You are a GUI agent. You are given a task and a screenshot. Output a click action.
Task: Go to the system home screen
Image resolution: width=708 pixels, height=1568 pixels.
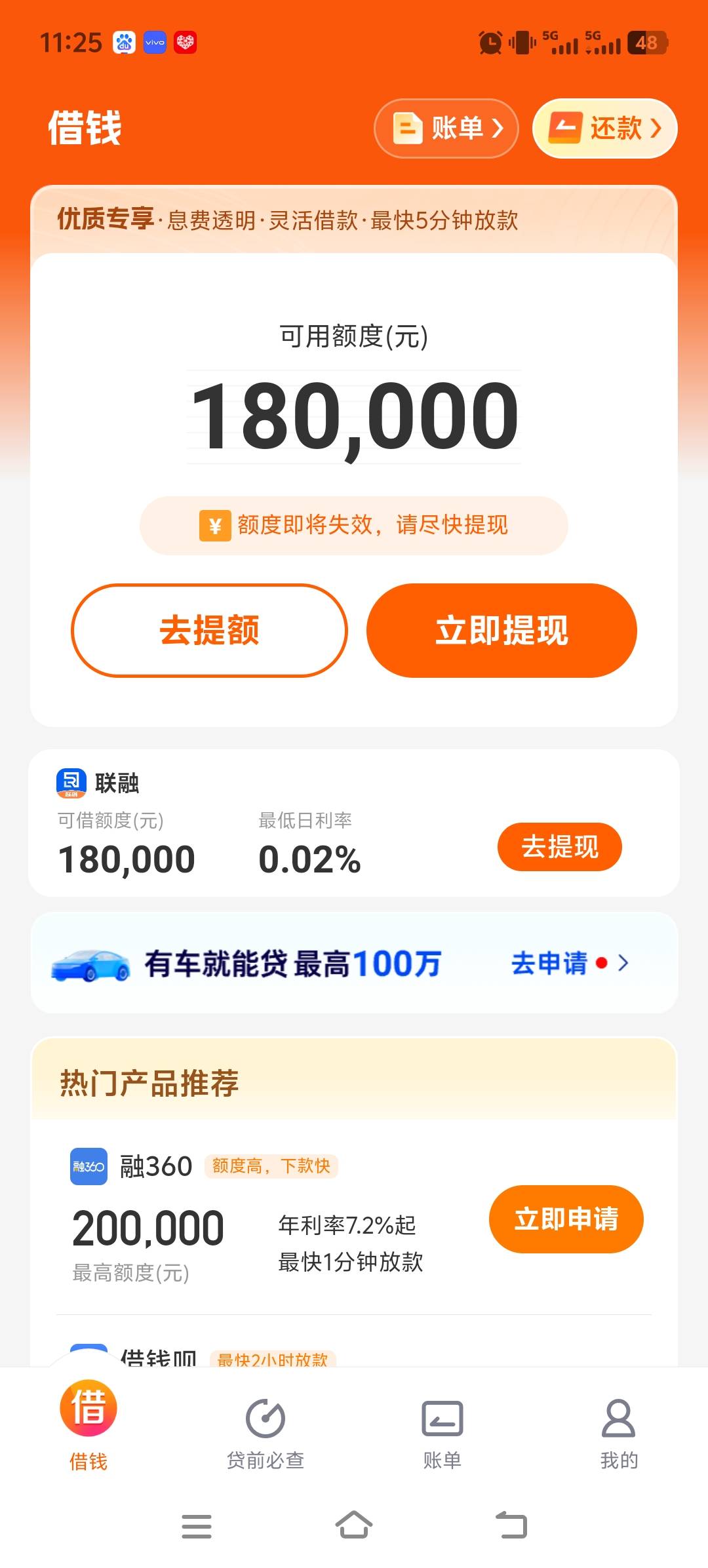point(354,1525)
